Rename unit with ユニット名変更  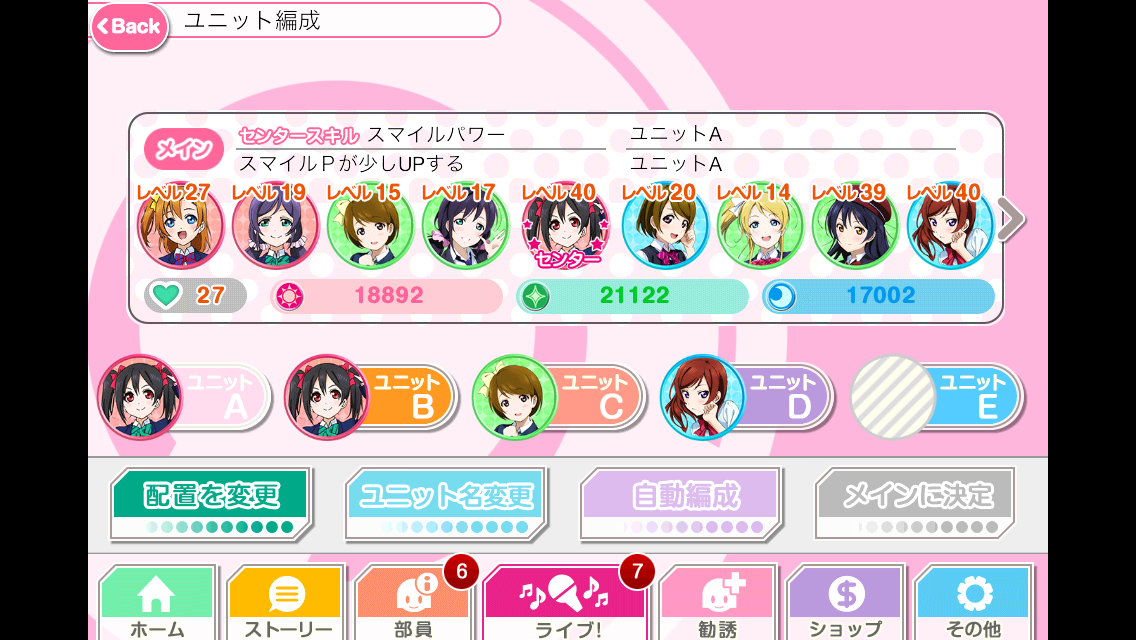(x=447, y=503)
